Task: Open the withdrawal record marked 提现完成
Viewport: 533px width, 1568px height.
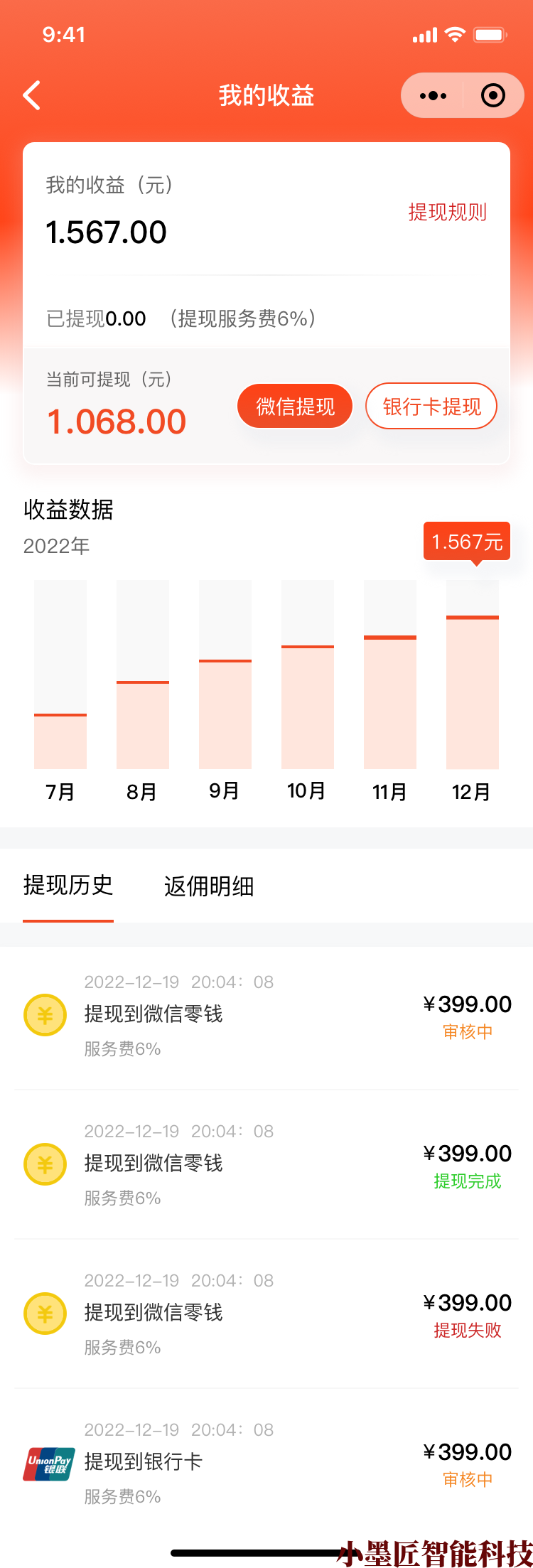Action: pos(266,1164)
